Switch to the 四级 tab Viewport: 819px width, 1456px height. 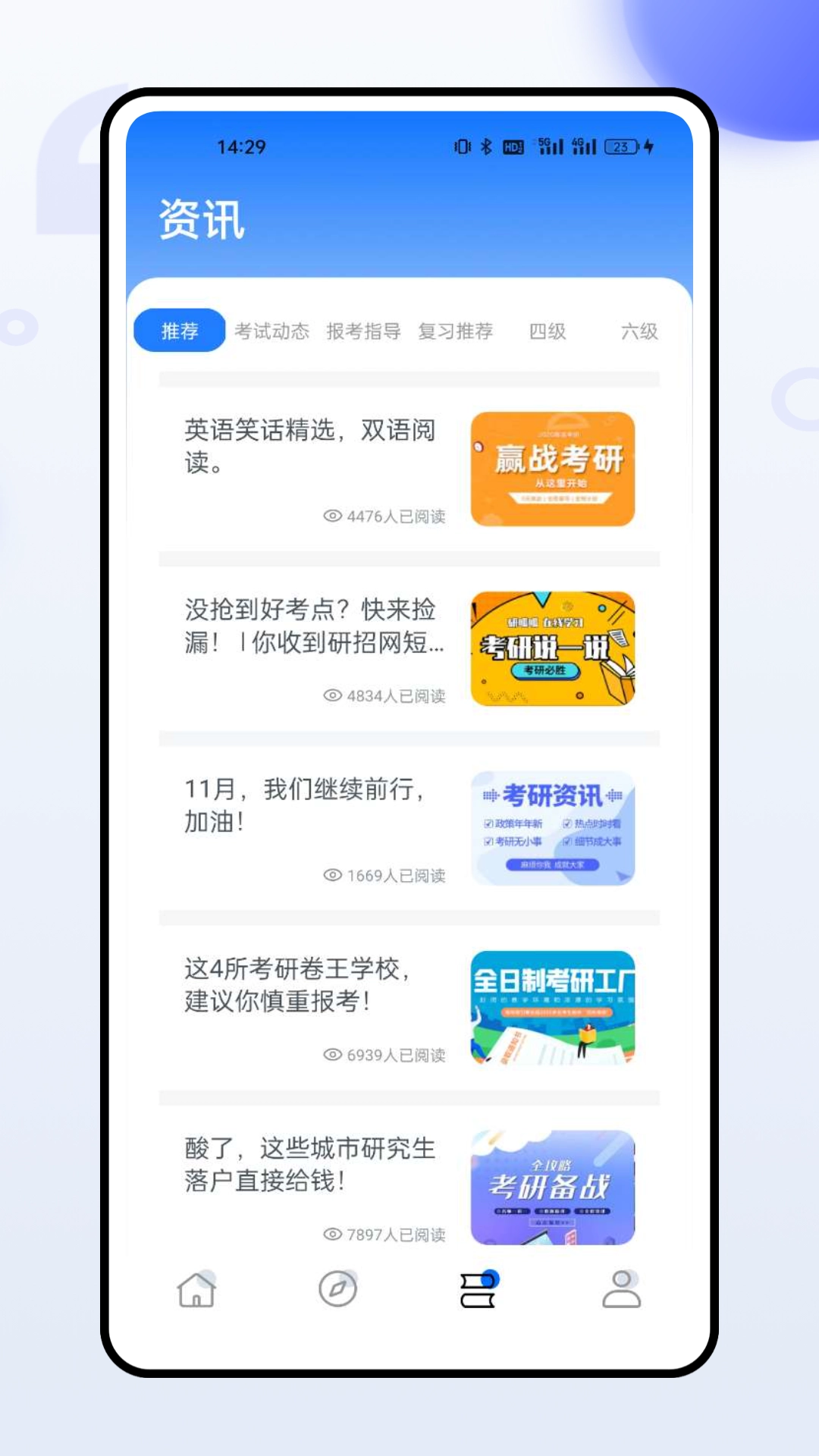pos(548,331)
